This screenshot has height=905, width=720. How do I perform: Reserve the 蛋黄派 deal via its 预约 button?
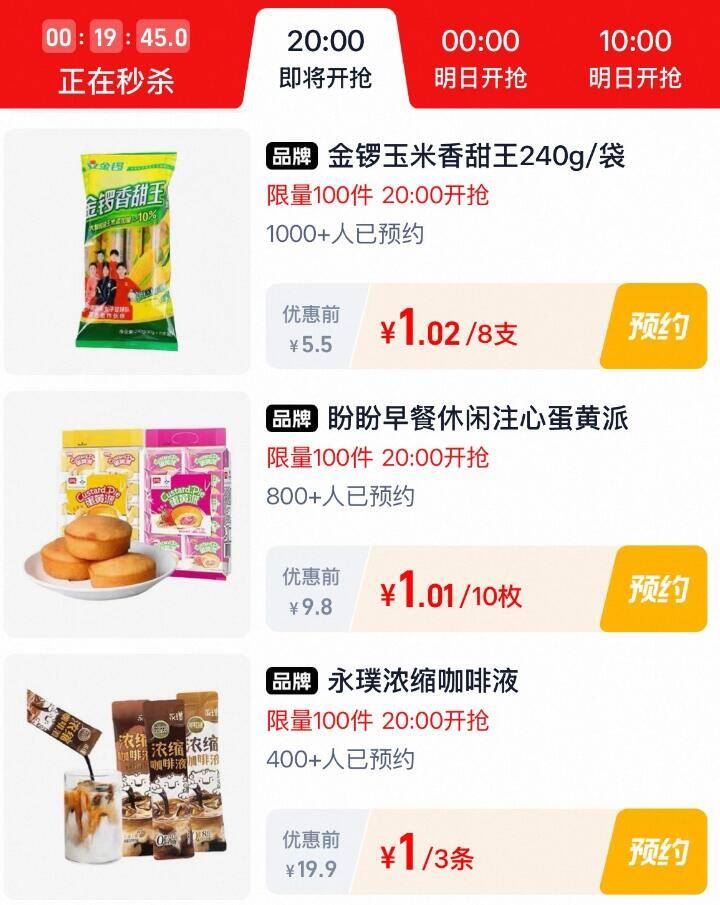point(655,588)
